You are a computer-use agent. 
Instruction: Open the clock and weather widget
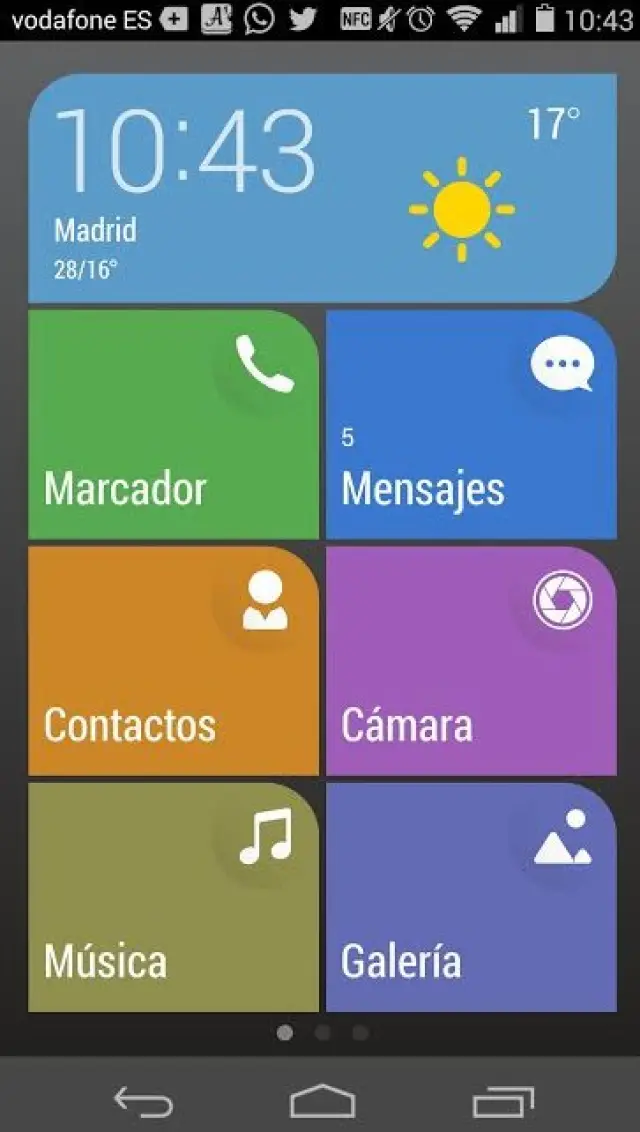(x=322, y=188)
